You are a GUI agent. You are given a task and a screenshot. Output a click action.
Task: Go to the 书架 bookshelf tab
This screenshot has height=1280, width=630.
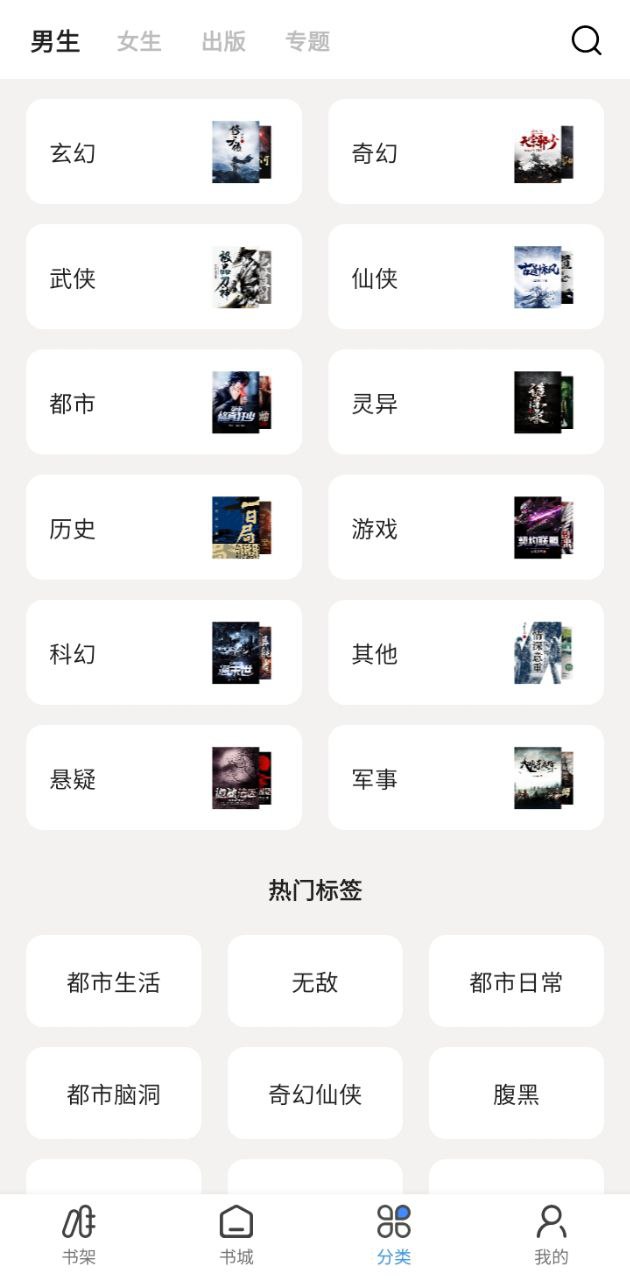click(x=79, y=1236)
